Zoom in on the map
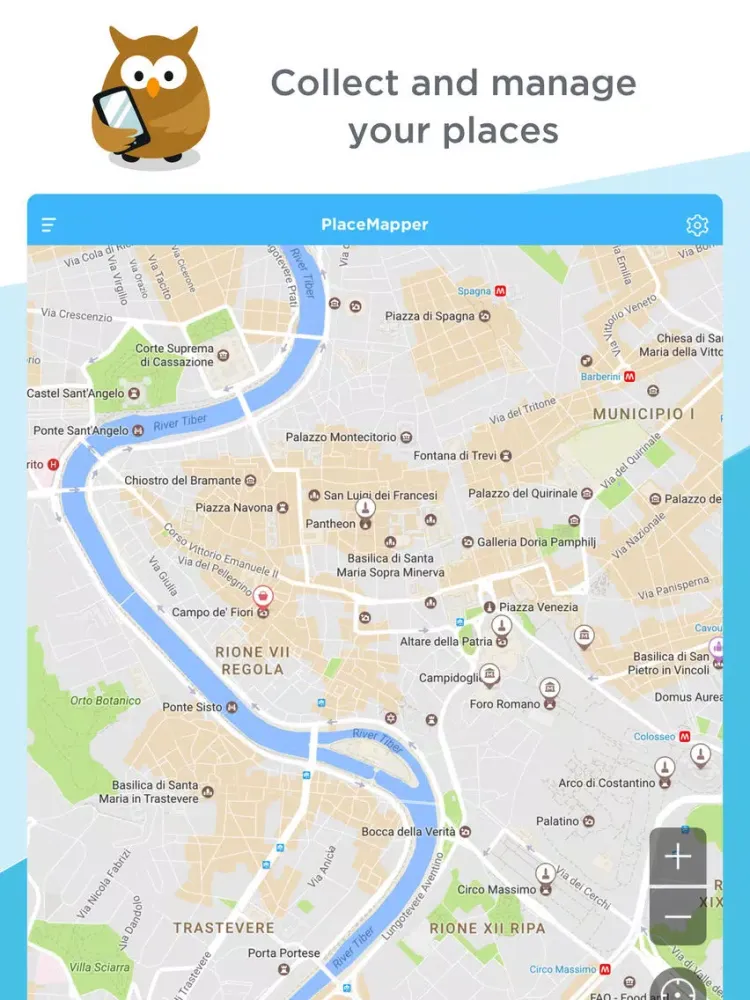Image resolution: width=750 pixels, height=1000 pixels. coord(678,856)
